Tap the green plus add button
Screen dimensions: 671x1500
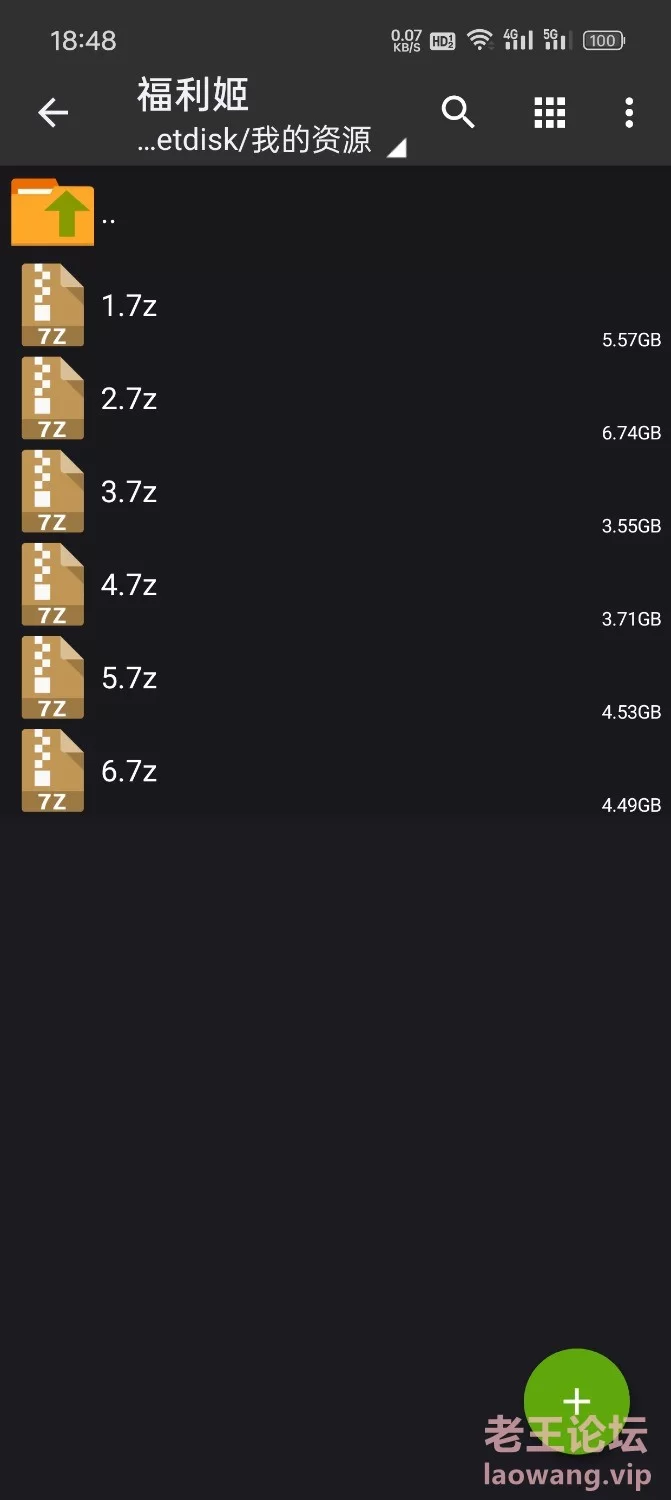(x=577, y=1401)
